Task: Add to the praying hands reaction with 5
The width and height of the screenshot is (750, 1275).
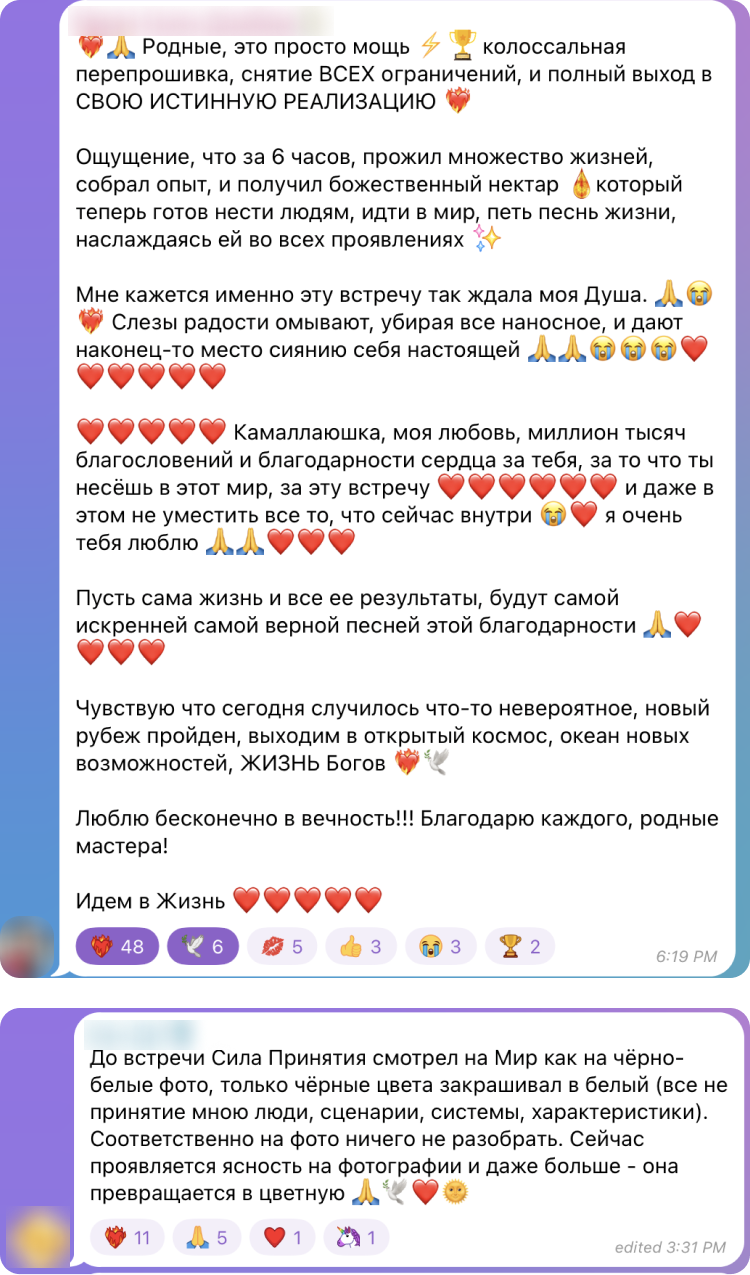Action: [x=206, y=1238]
